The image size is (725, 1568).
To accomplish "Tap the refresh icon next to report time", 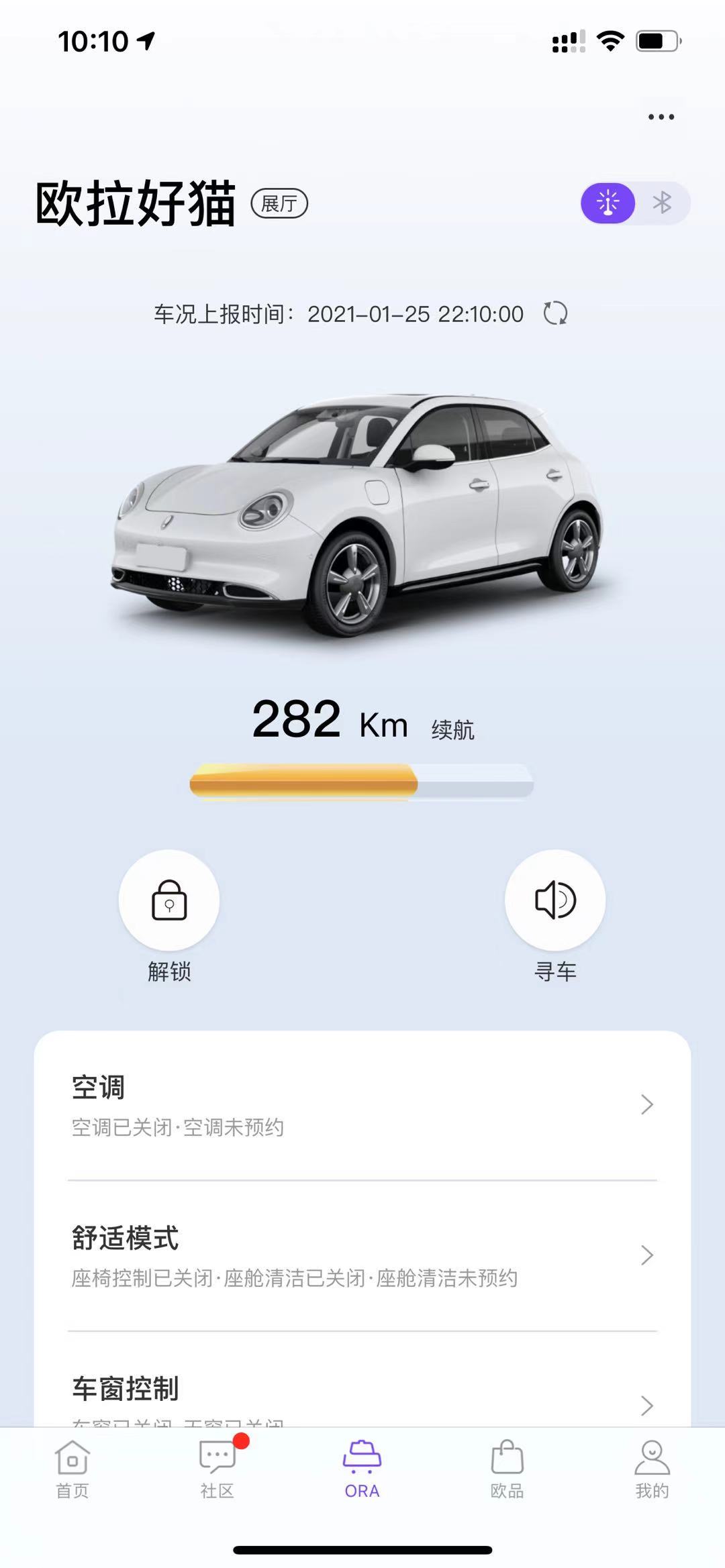I will pos(556,314).
